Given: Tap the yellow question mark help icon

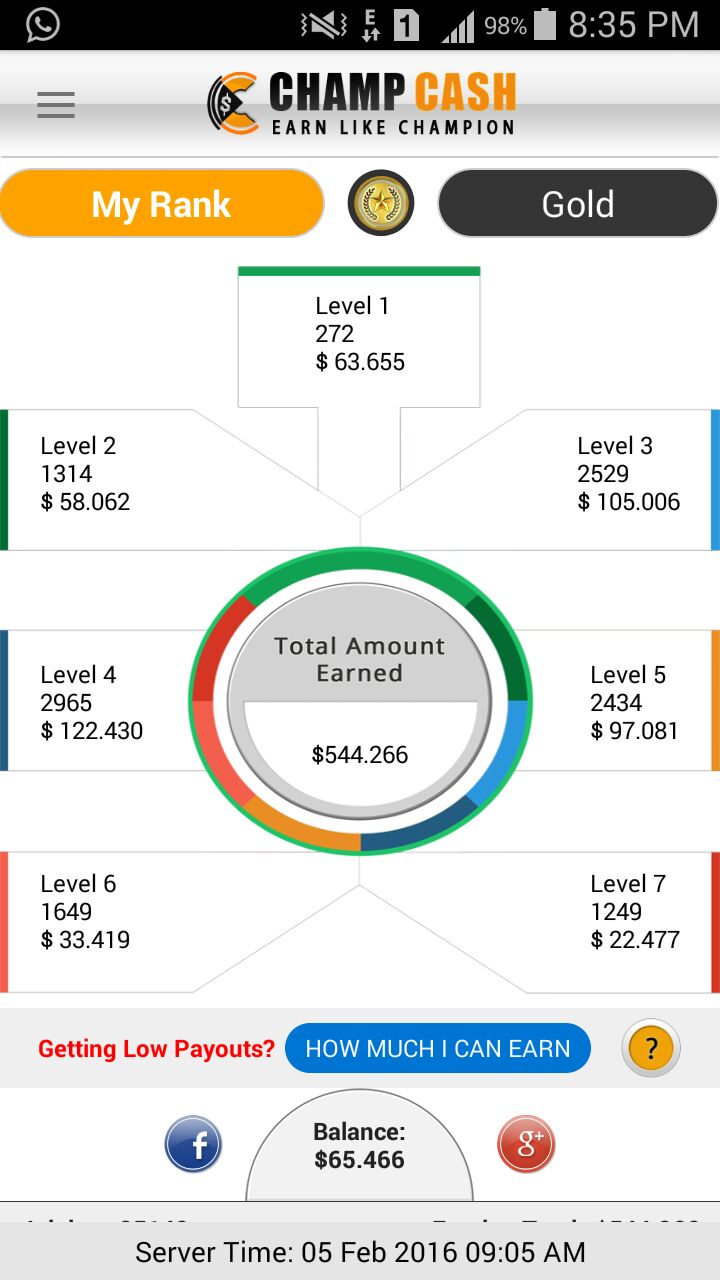Looking at the screenshot, I should coord(651,1048).
